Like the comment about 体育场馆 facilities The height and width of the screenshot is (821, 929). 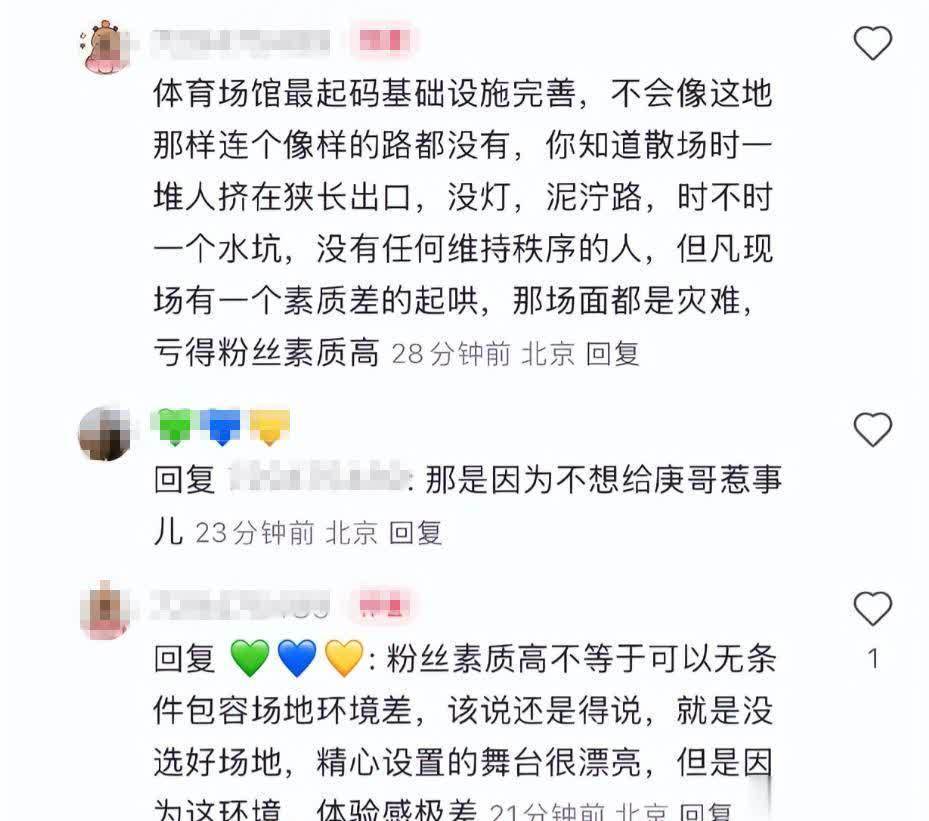point(872,43)
